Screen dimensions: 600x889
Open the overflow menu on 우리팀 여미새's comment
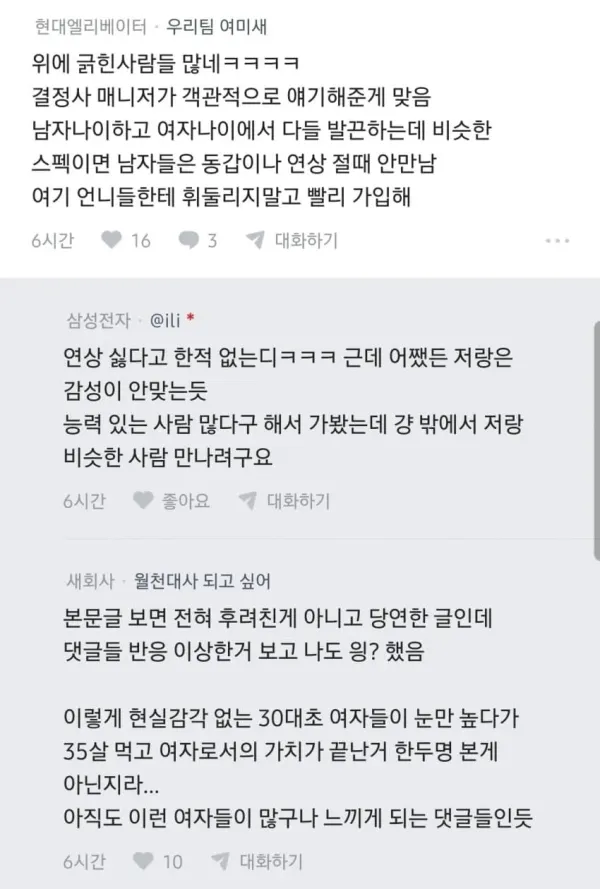(556, 241)
